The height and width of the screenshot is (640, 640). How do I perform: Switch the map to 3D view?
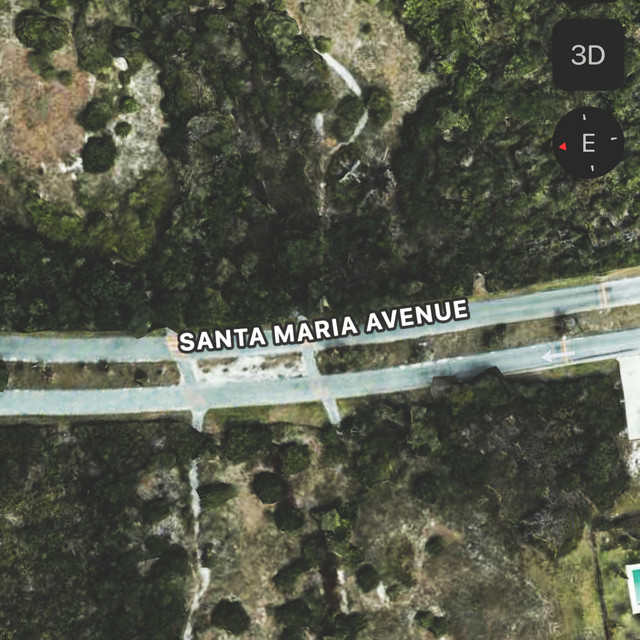coord(588,55)
